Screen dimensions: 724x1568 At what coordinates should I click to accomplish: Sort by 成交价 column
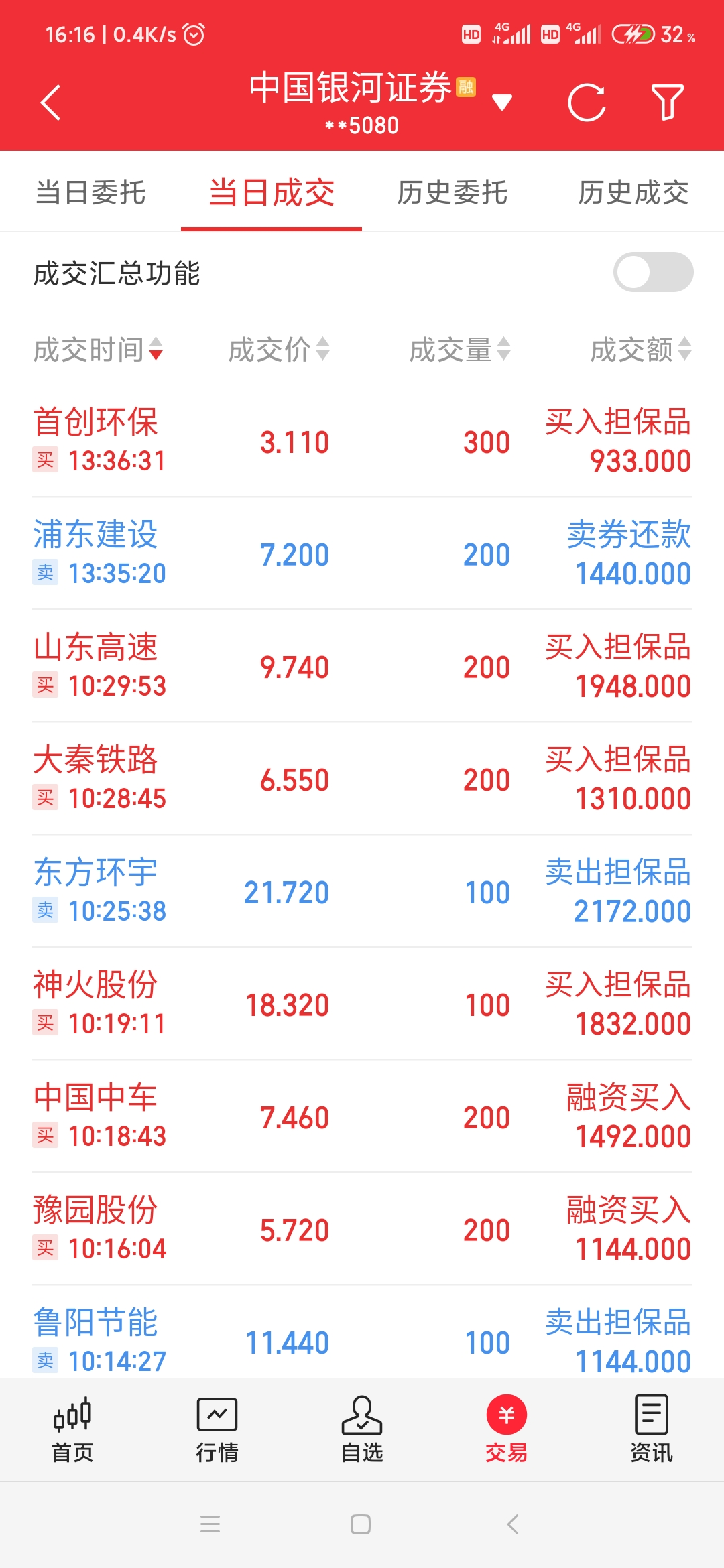279,349
